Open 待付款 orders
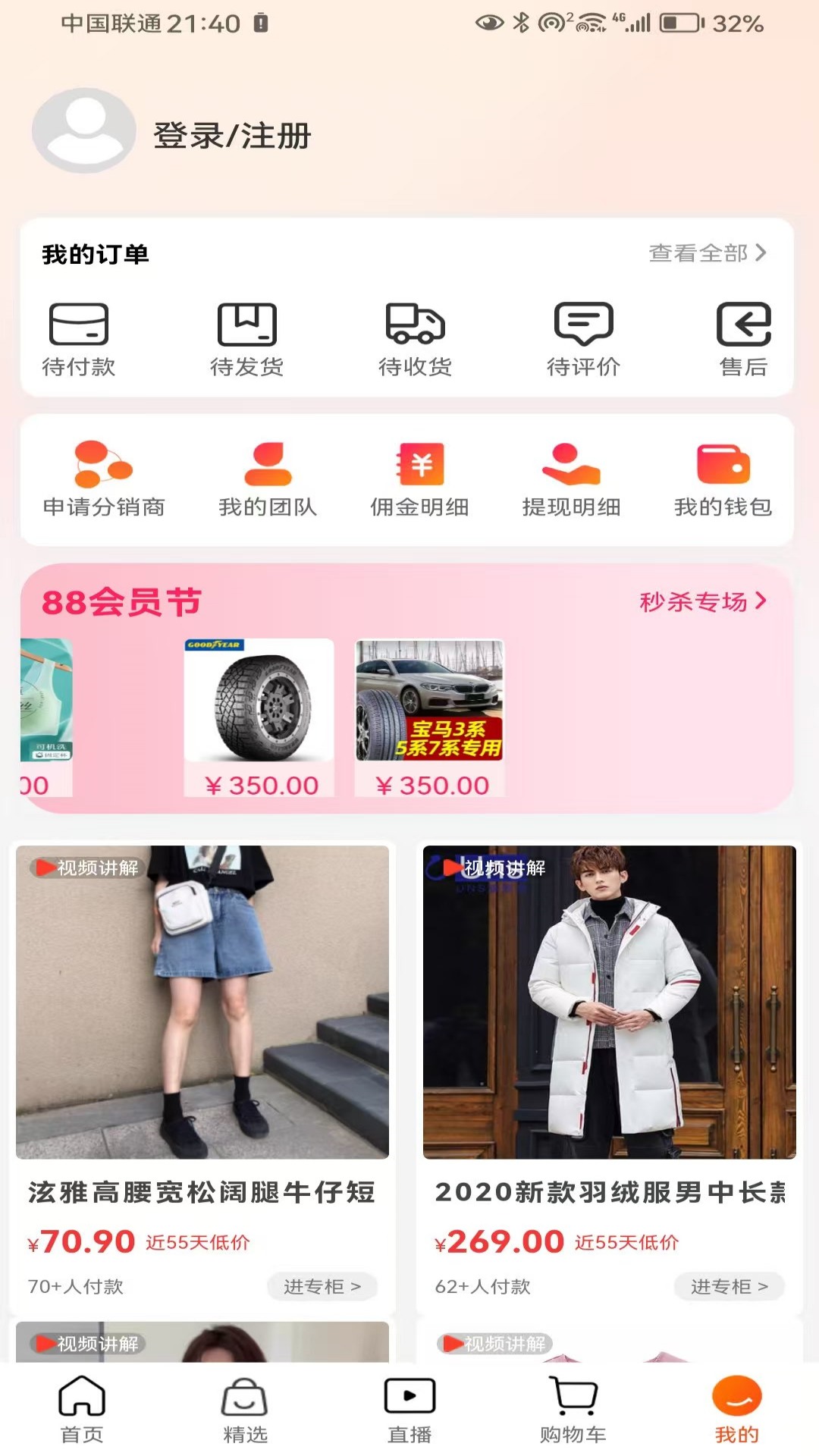819x1456 pixels. [x=79, y=340]
